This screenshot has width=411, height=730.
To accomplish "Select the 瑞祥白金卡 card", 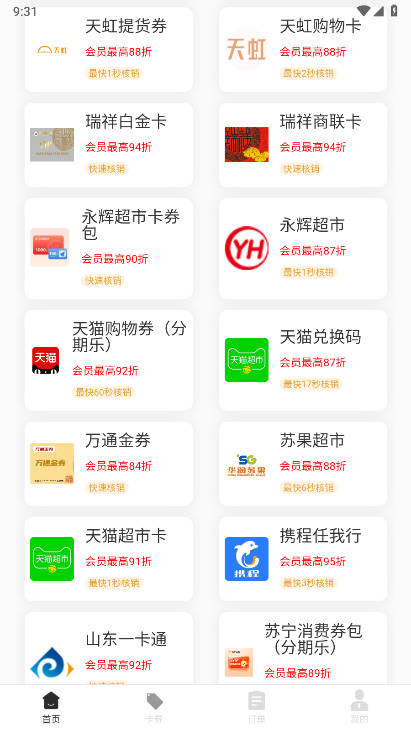I will point(109,145).
